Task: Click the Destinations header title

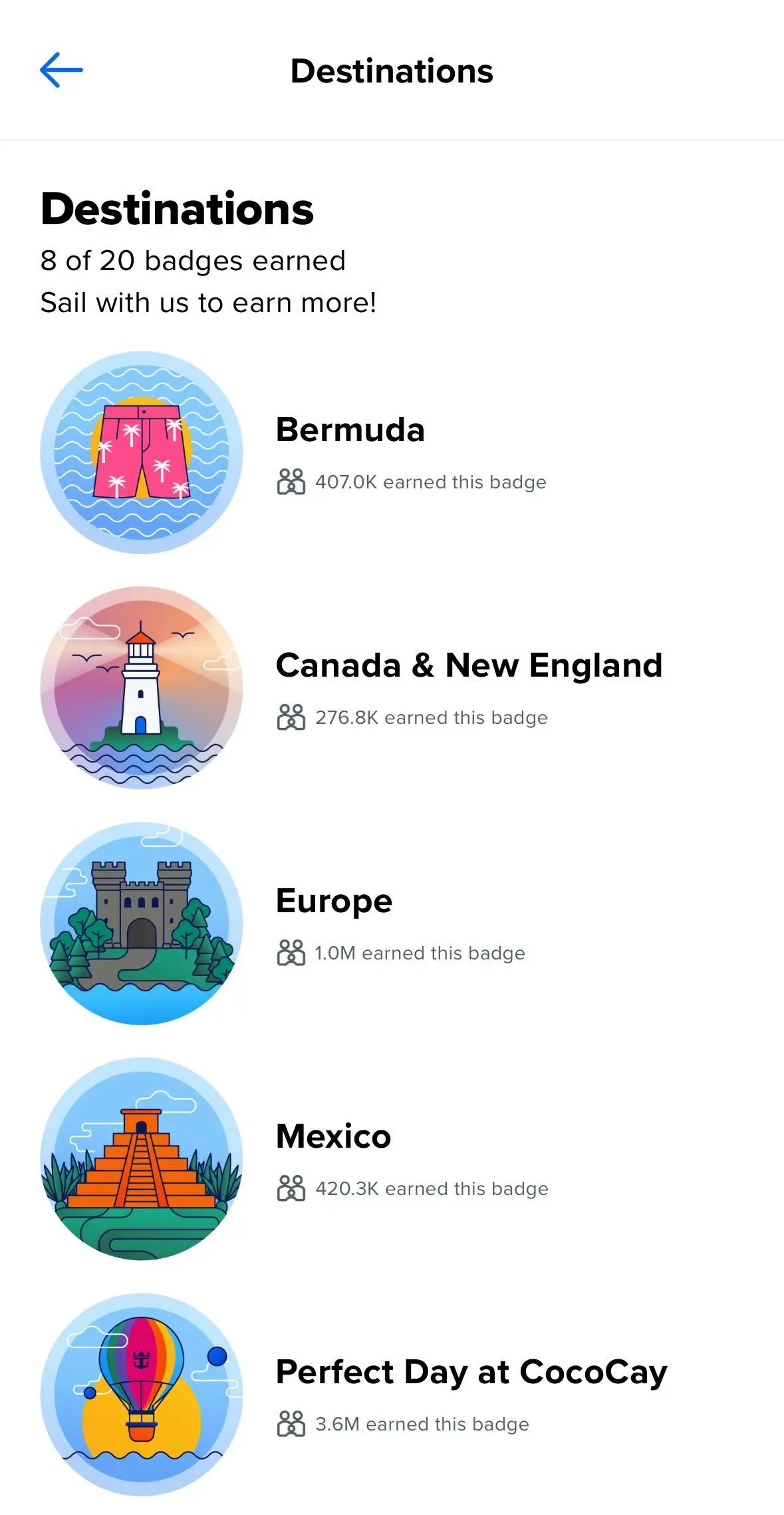Action: point(392,71)
